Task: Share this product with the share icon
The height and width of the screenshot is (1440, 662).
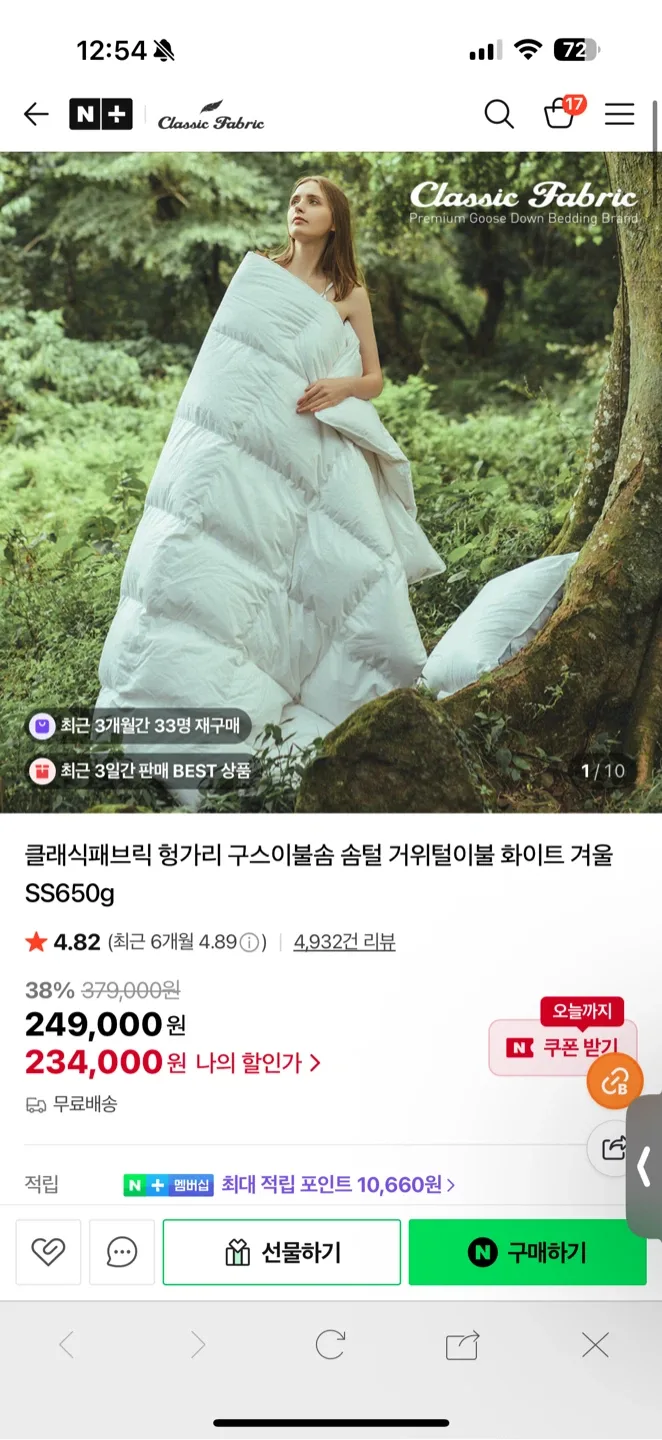Action: (613, 1148)
